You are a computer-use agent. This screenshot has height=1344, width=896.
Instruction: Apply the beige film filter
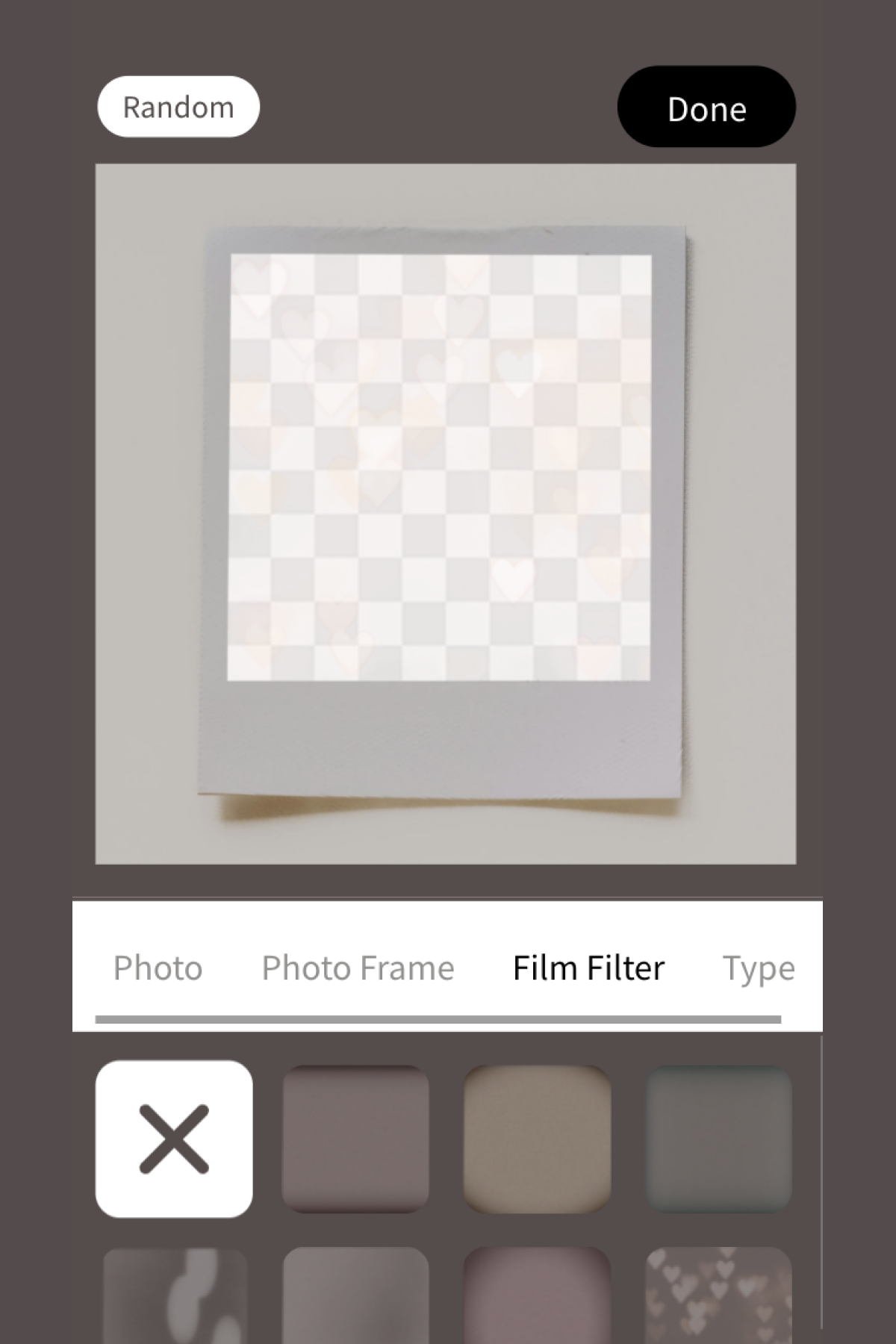[x=537, y=1139]
